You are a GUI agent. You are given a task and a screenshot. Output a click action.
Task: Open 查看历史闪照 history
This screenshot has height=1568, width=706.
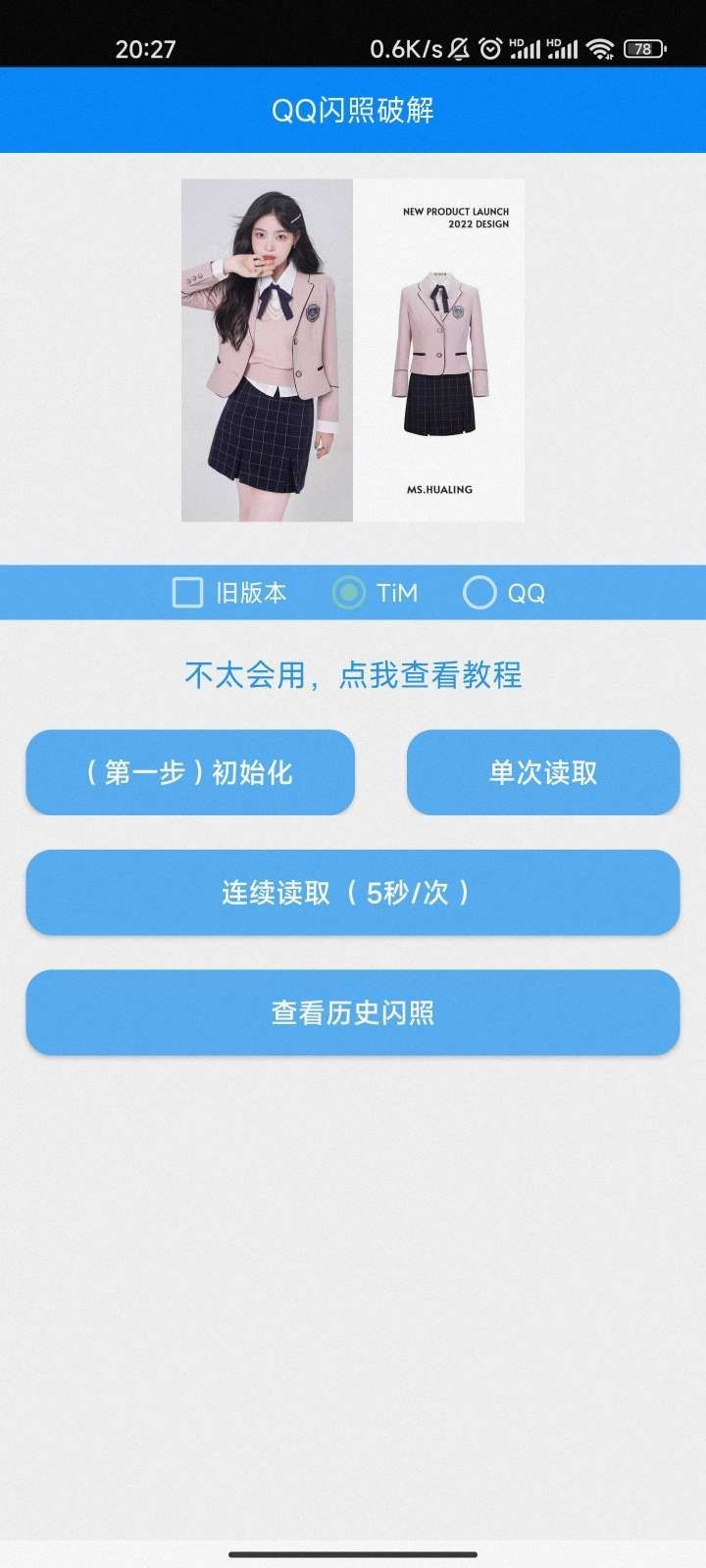click(353, 1012)
